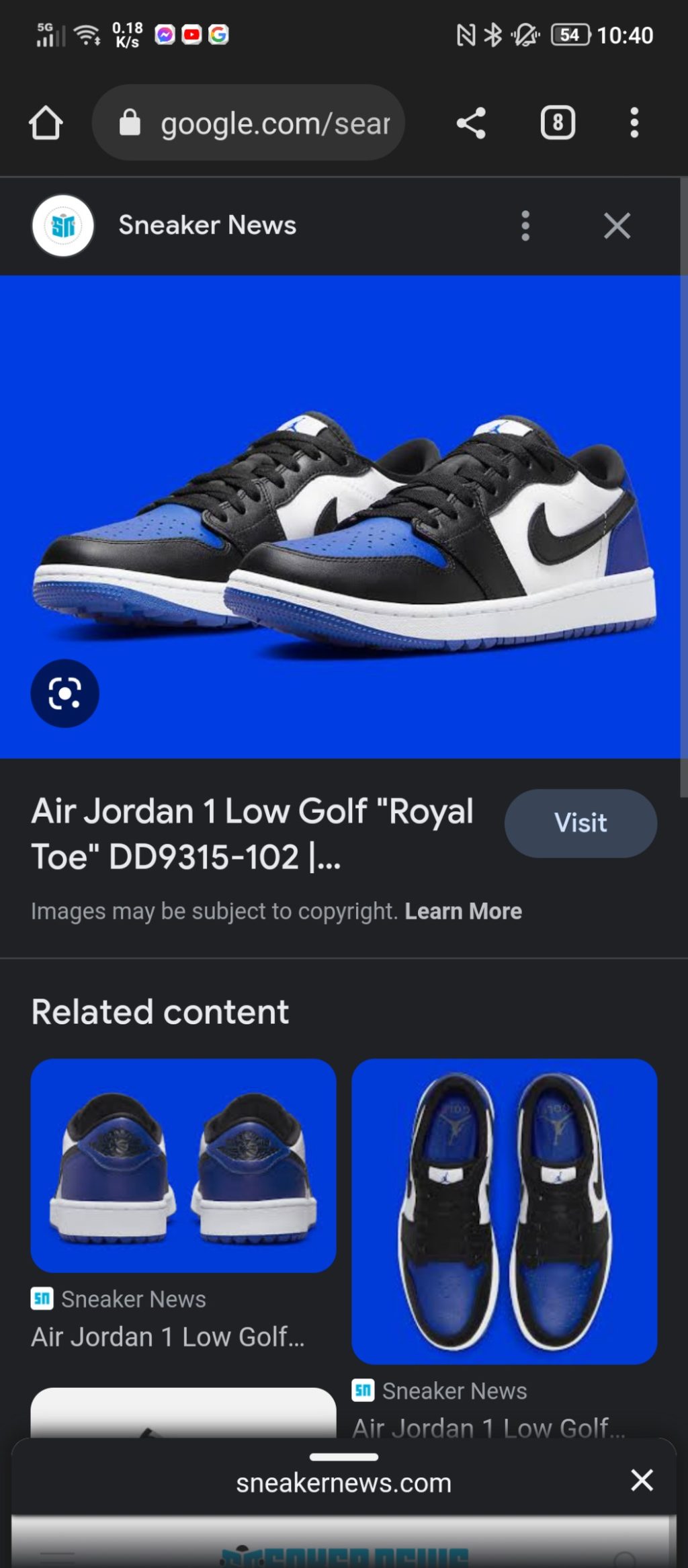Go to the browser home page
688x1568 pixels.
[x=46, y=123]
